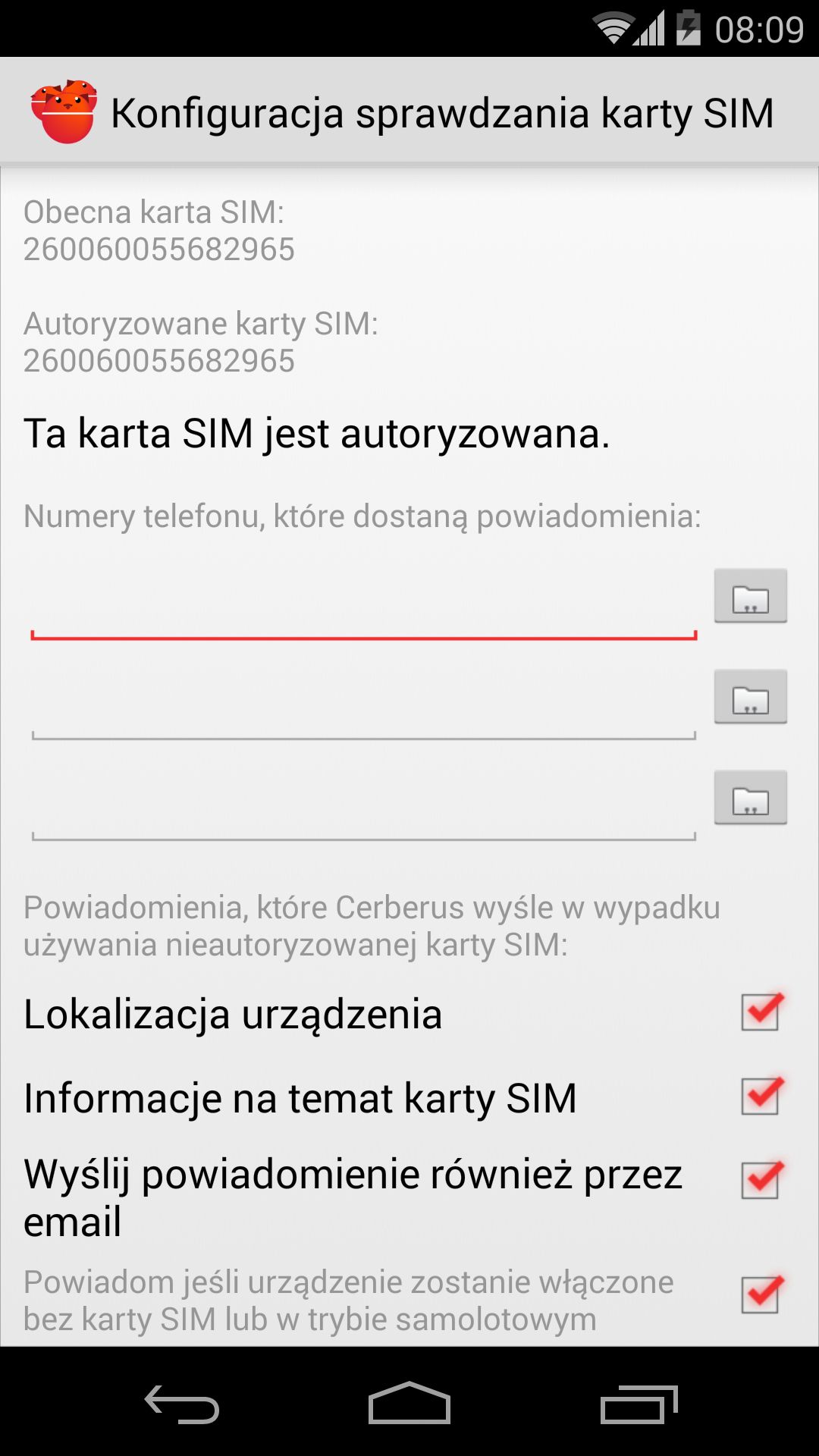
Task: Pick a contact for the second number field
Action: pos(751,697)
